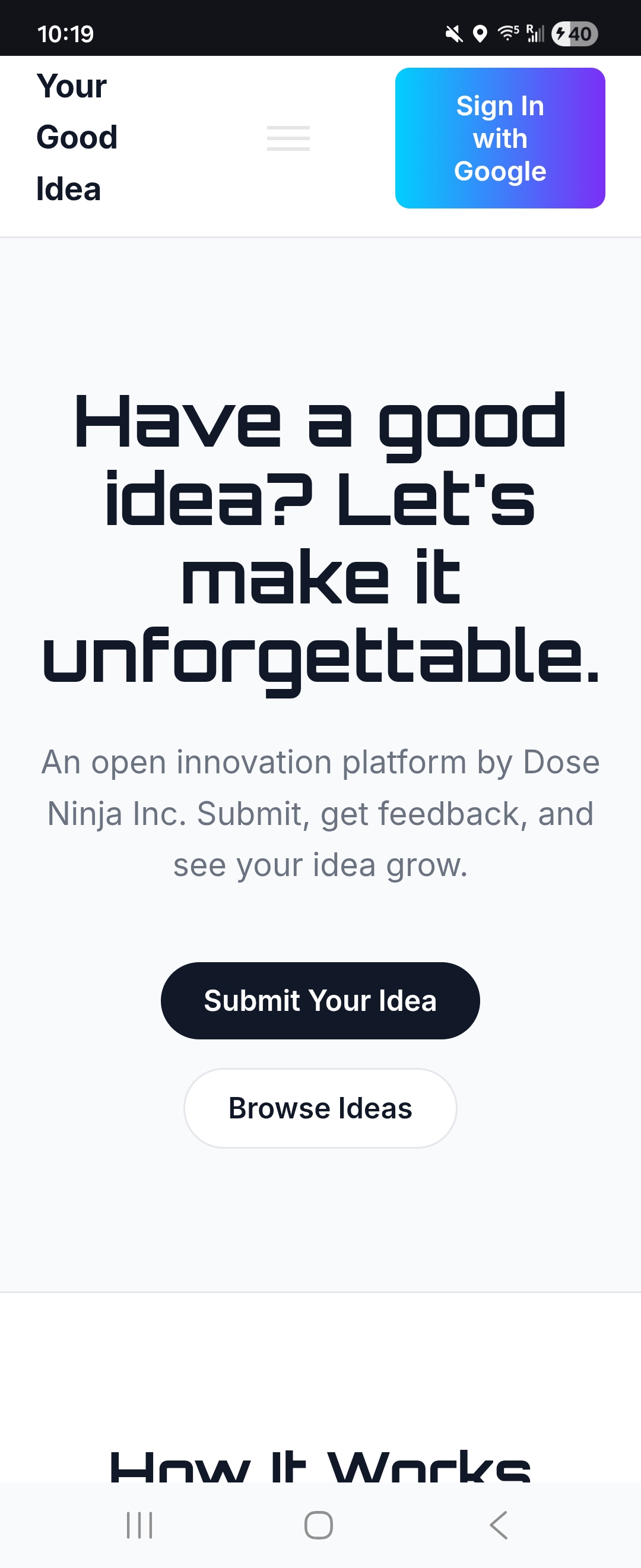Open the hamburger navigation menu
Viewport: 641px width, 1568px height.
coord(288,138)
